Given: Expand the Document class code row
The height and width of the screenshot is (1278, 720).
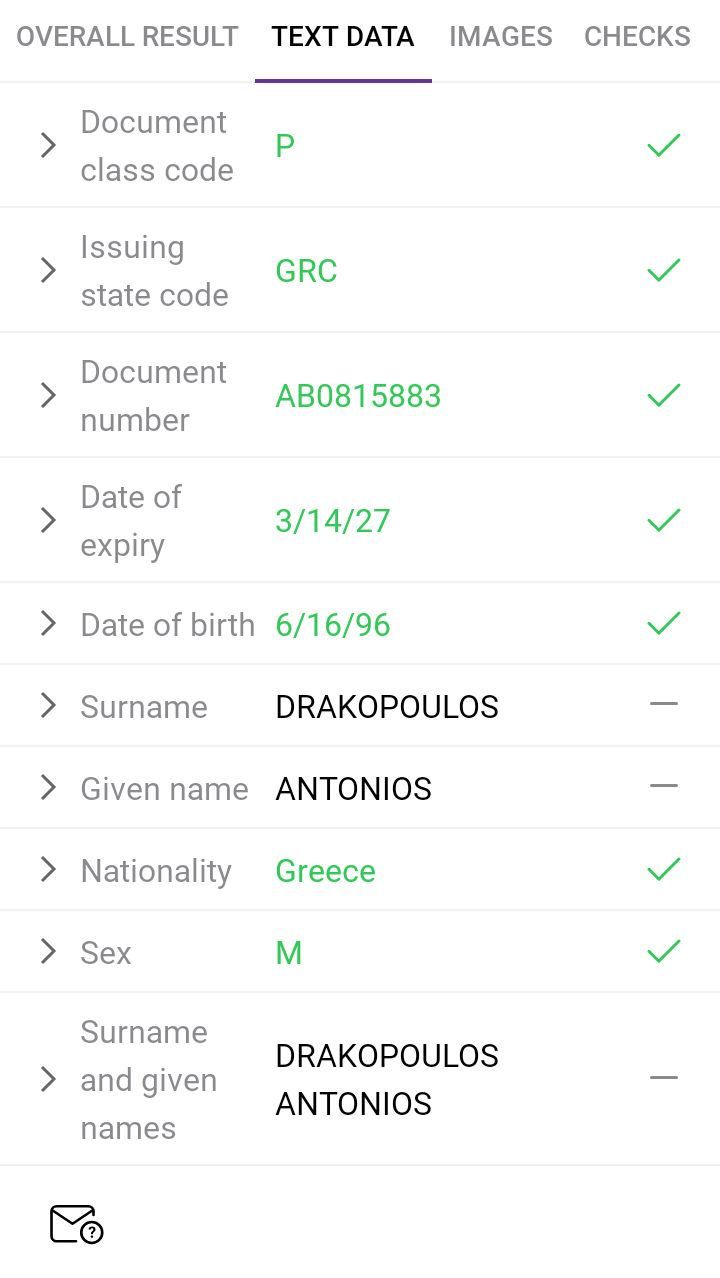Looking at the screenshot, I should 48,146.
